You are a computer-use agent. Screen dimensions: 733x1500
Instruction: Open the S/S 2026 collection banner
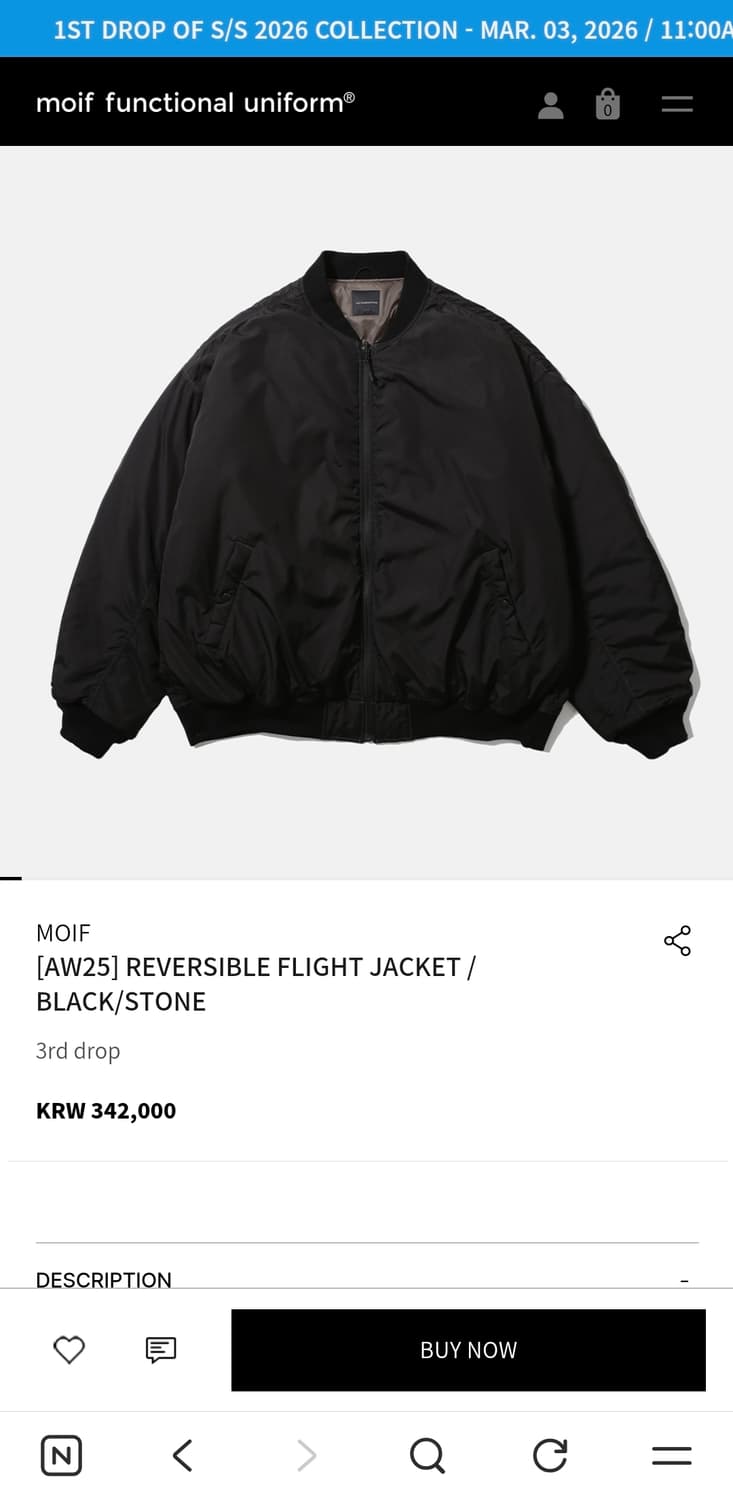click(x=366, y=30)
